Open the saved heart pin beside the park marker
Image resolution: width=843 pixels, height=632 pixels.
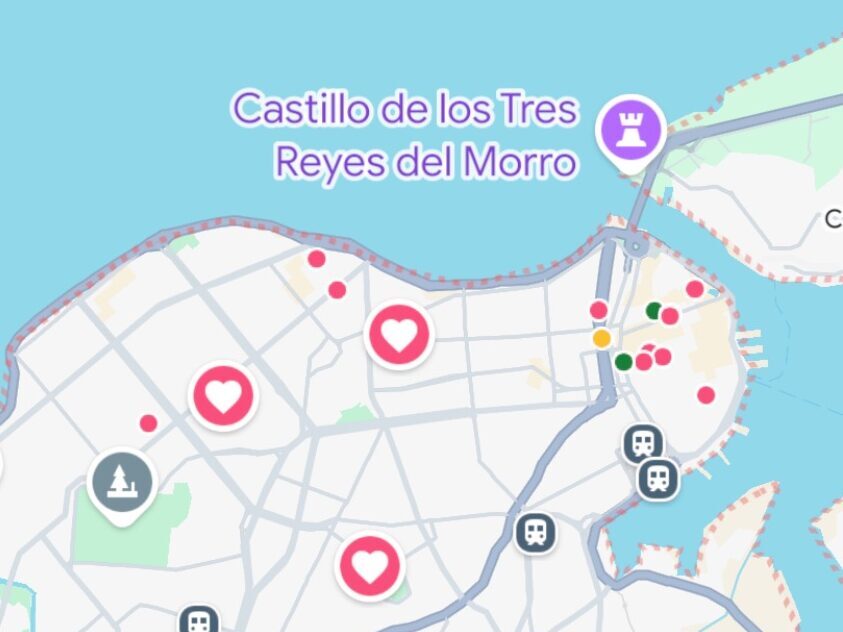pos(224,396)
